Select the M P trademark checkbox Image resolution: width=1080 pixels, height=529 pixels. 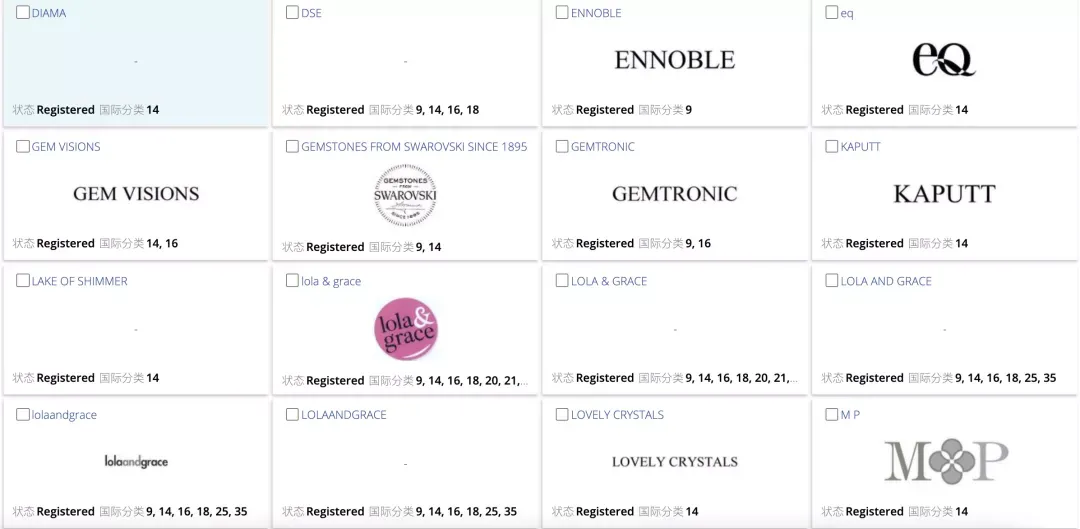pyautogui.click(x=832, y=414)
